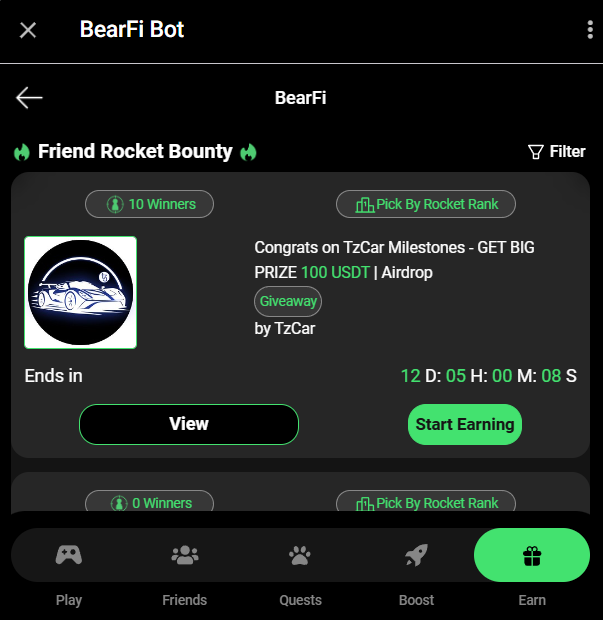This screenshot has height=620, width=603.
Task: Select the Giveaway chip
Action: [288, 301]
